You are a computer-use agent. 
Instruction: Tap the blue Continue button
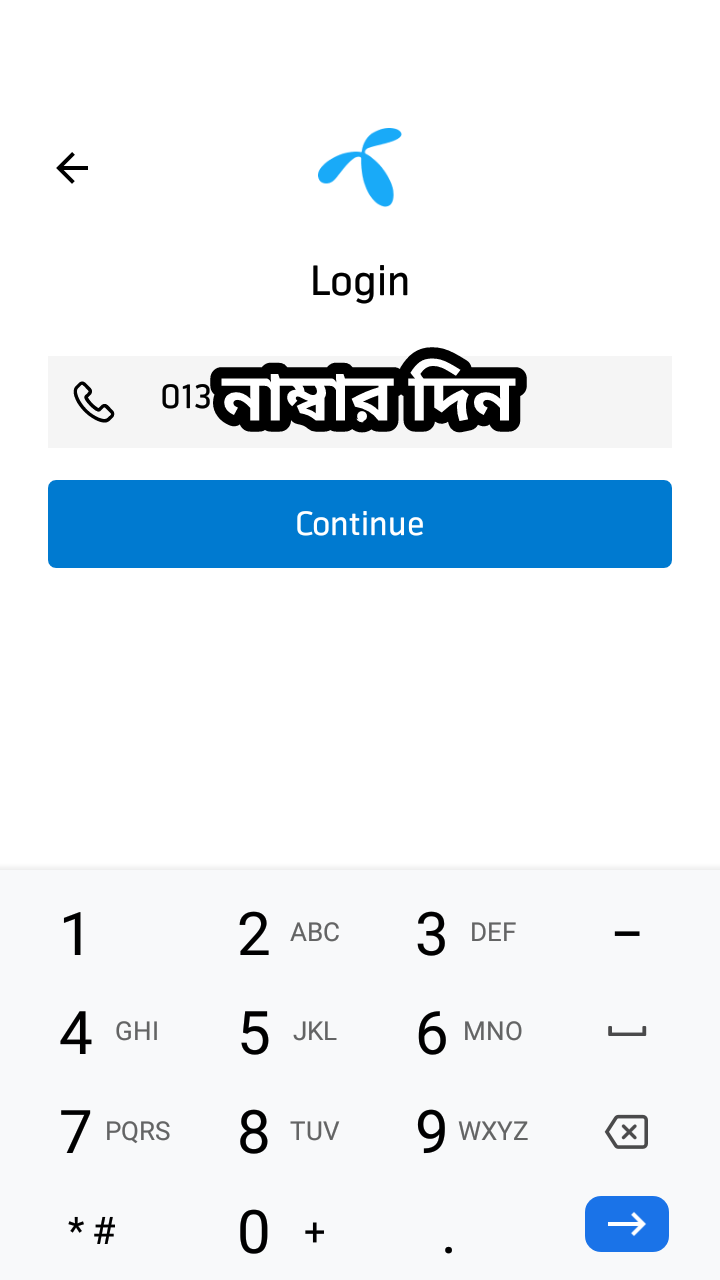tap(360, 524)
